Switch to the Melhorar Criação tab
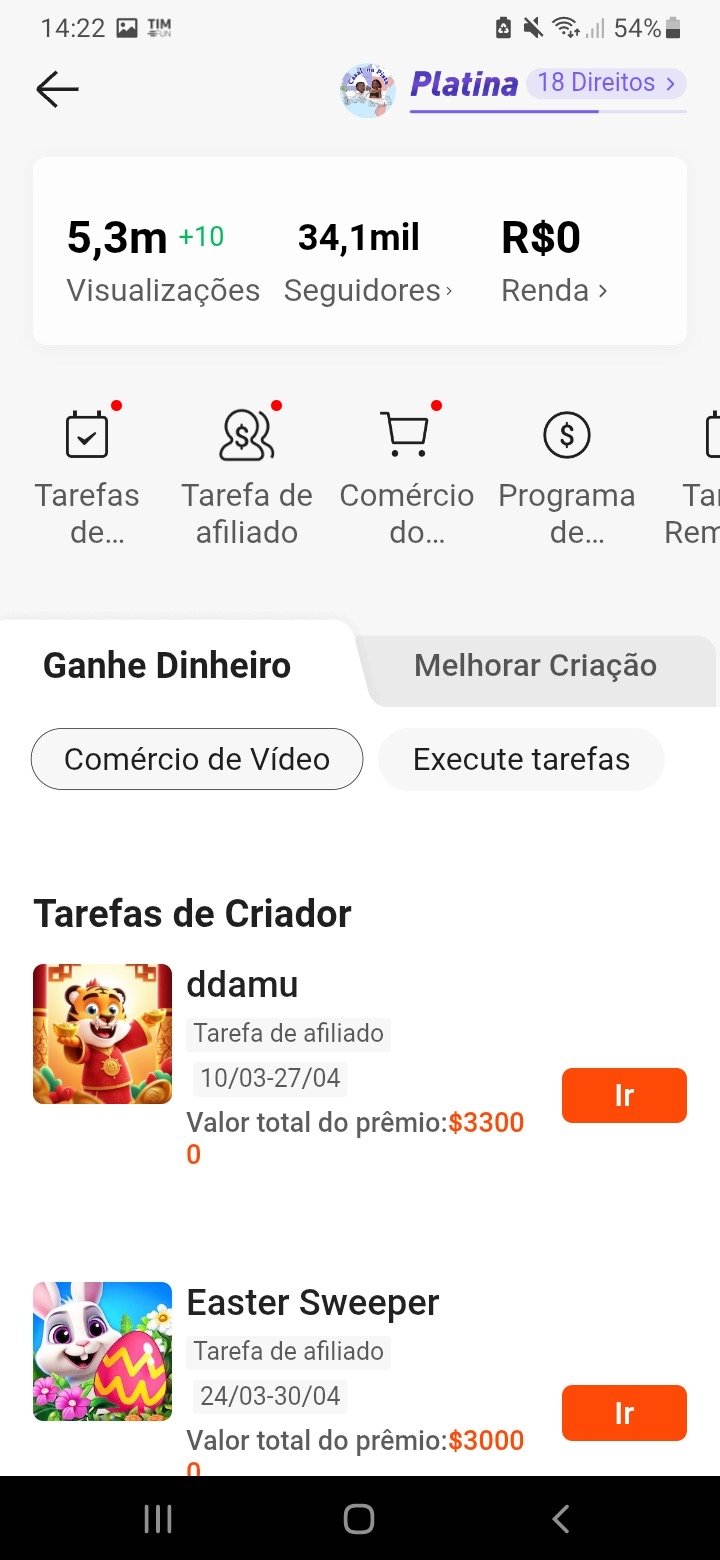This screenshot has width=720, height=1560. (x=535, y=665)
